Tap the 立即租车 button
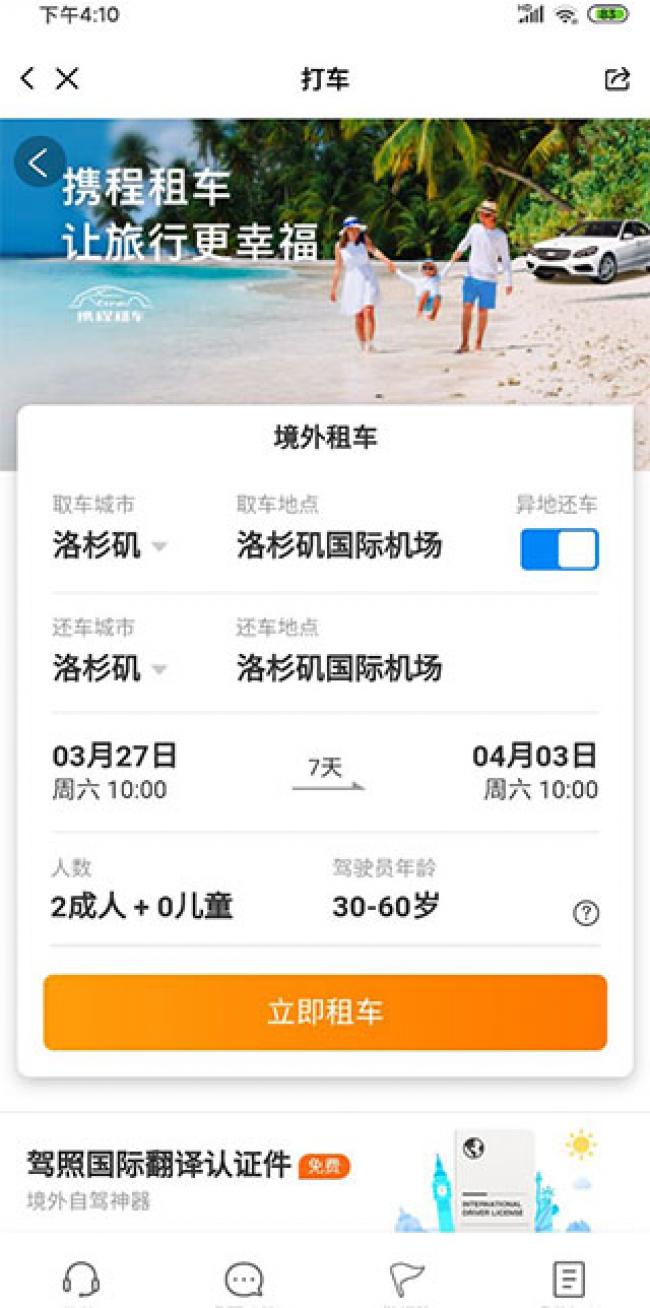The width and height of the screenshot is (650, 1308). pos(325,1012)
